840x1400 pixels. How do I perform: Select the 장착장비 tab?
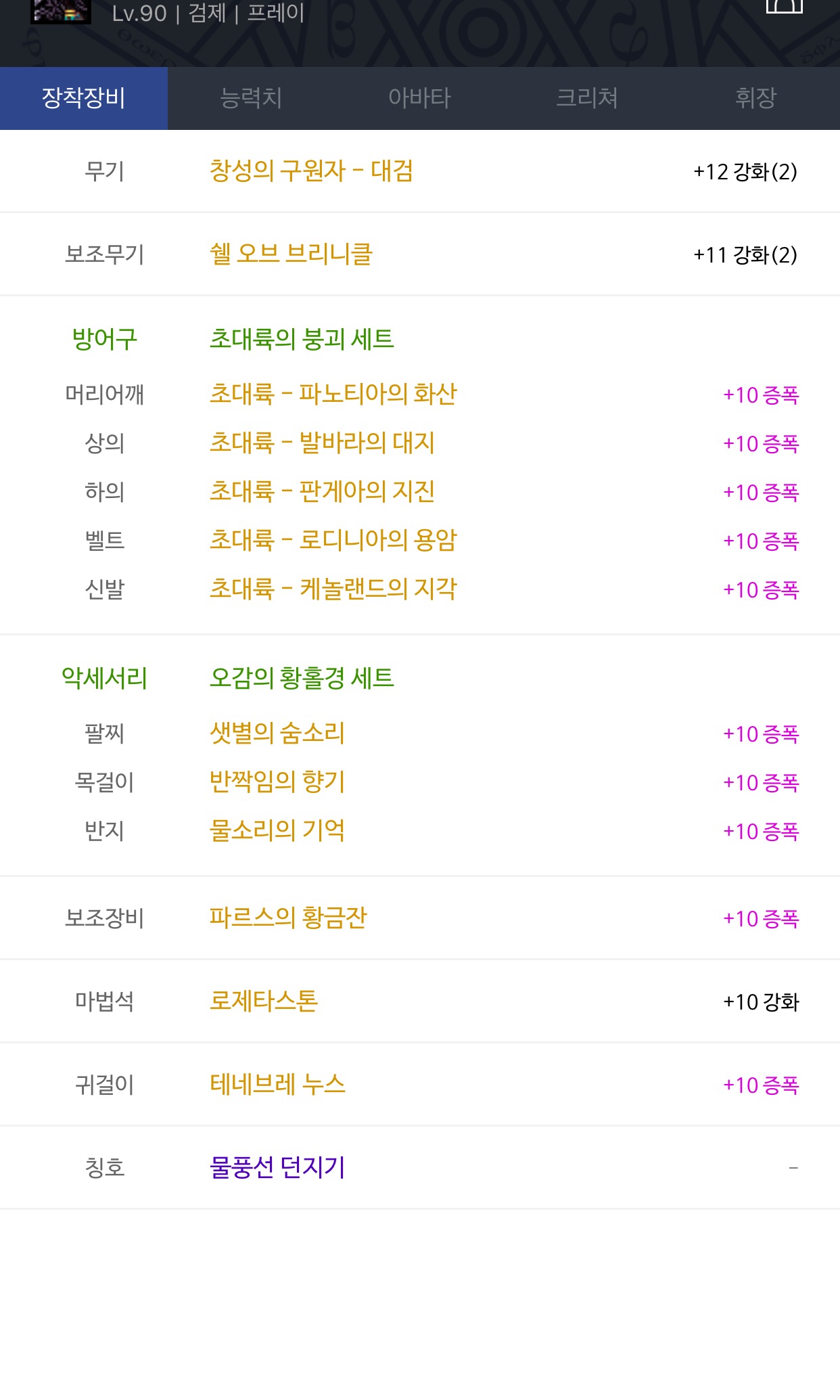(x=84, y=98)
